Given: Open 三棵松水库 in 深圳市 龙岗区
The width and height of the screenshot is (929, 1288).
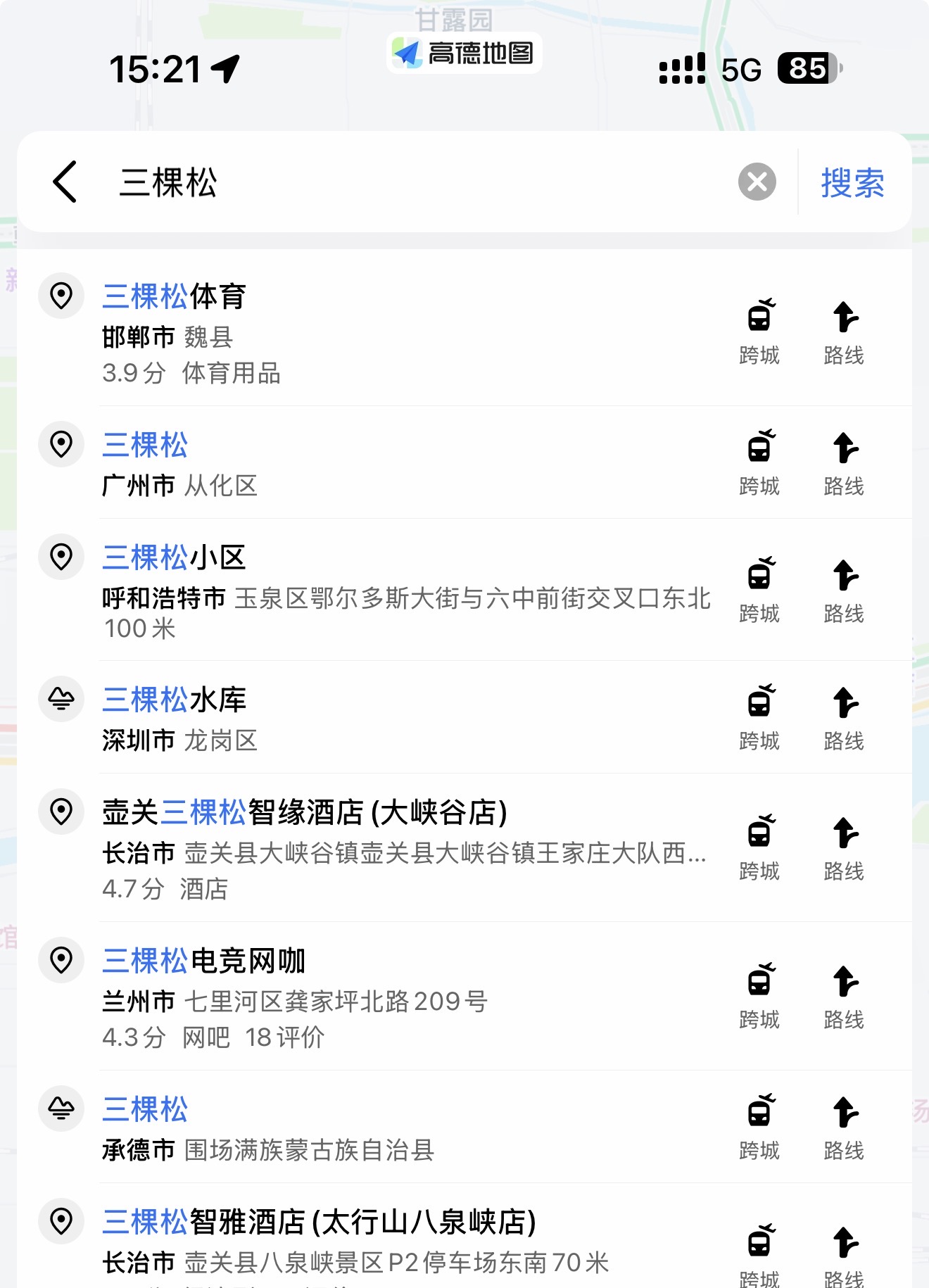Looking at the screenshot, I should coord(352,718).
